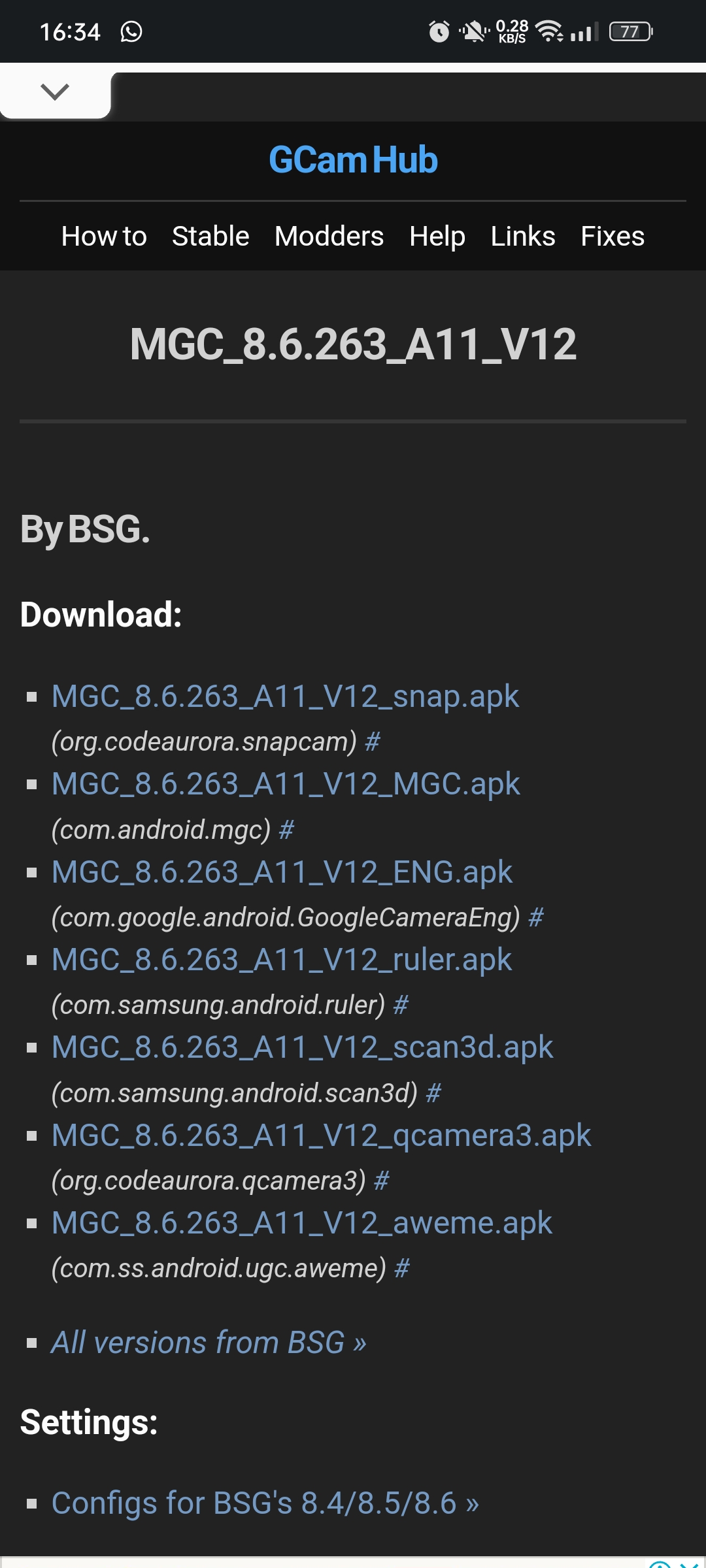Screen dimensions: 706x1568
Task: Tap the # link next to org.codeaurora.snapcam
Action: (373, 742)
